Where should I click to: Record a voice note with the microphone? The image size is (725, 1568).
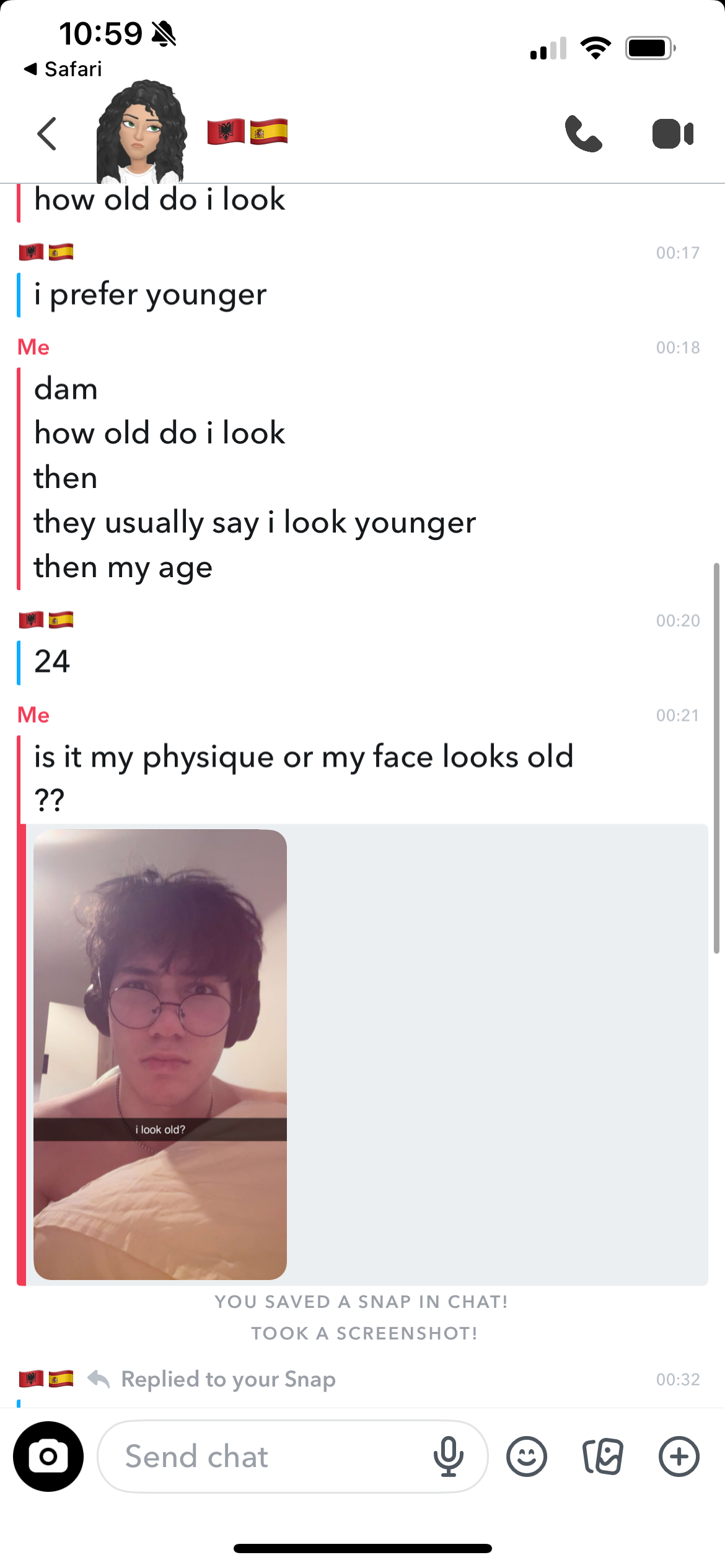tap(448, 1456)
